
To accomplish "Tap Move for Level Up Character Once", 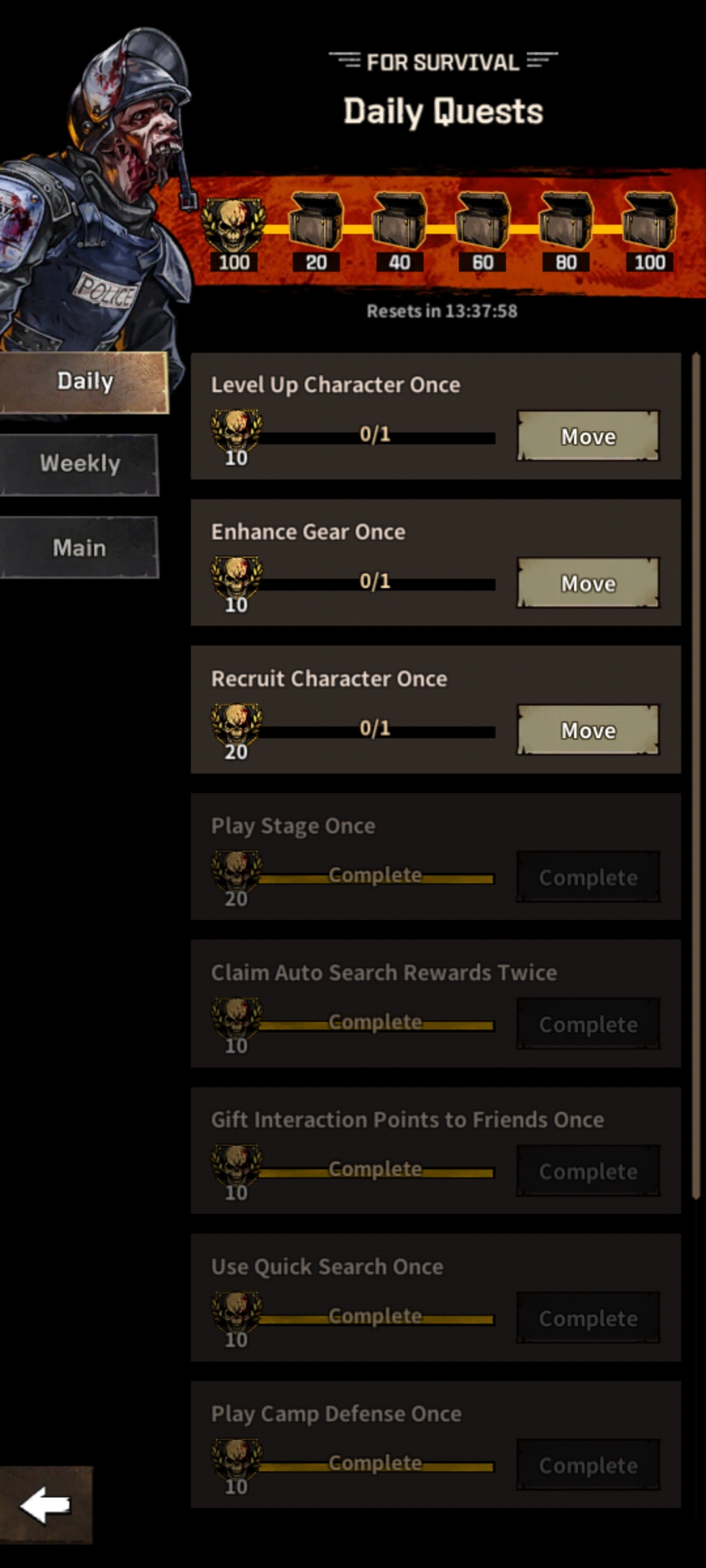I will pos(588,436).
